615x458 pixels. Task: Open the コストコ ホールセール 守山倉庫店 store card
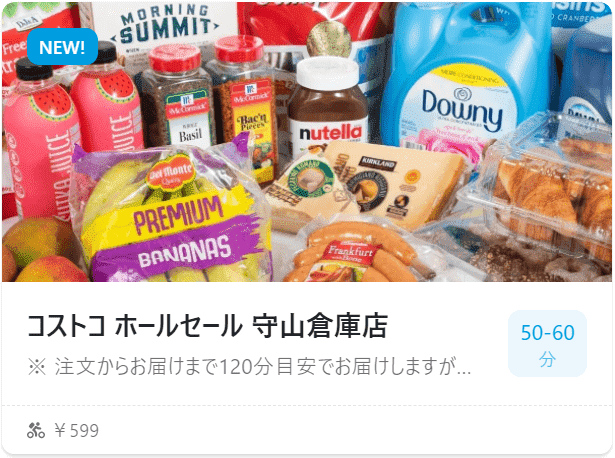[x=207, y=326]
